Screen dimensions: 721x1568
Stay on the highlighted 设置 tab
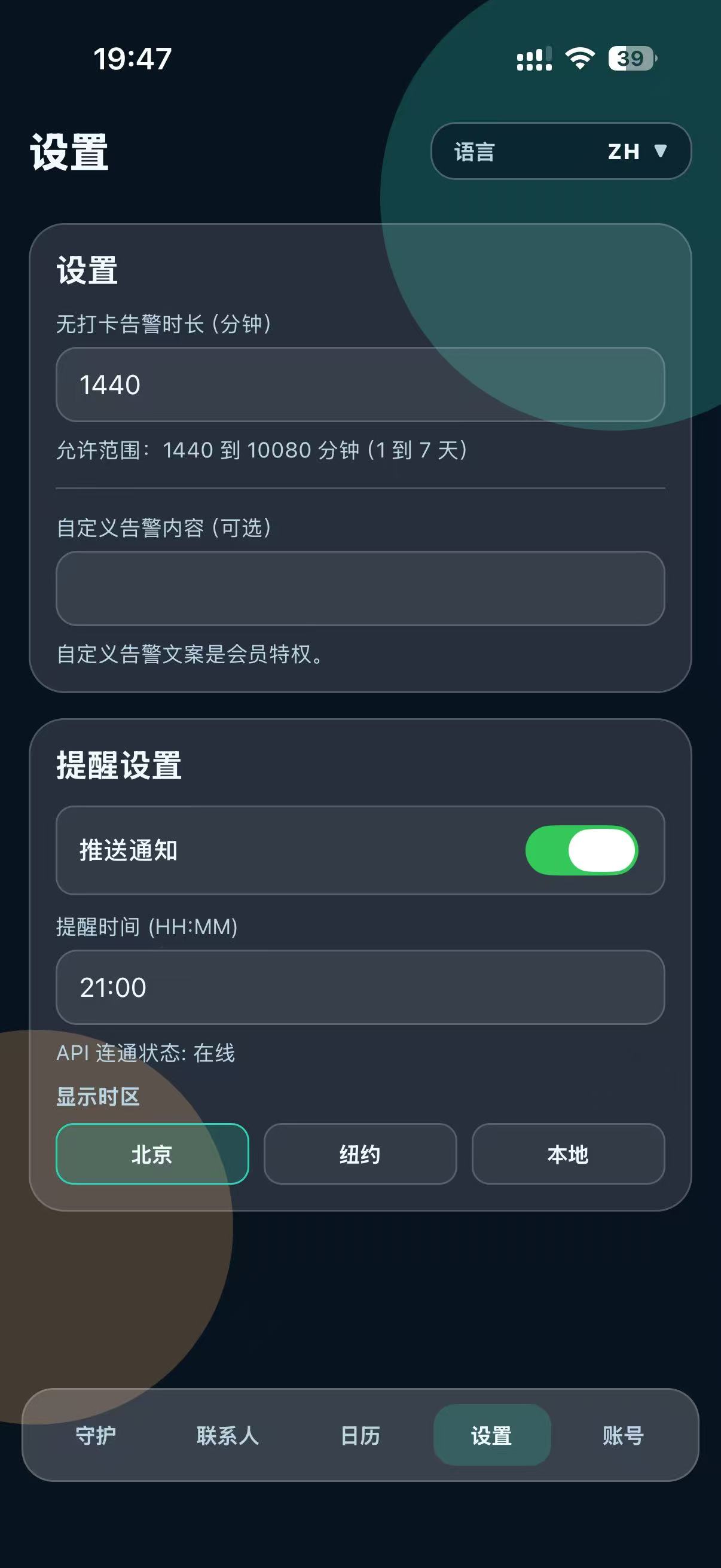tap(491, 1436)
